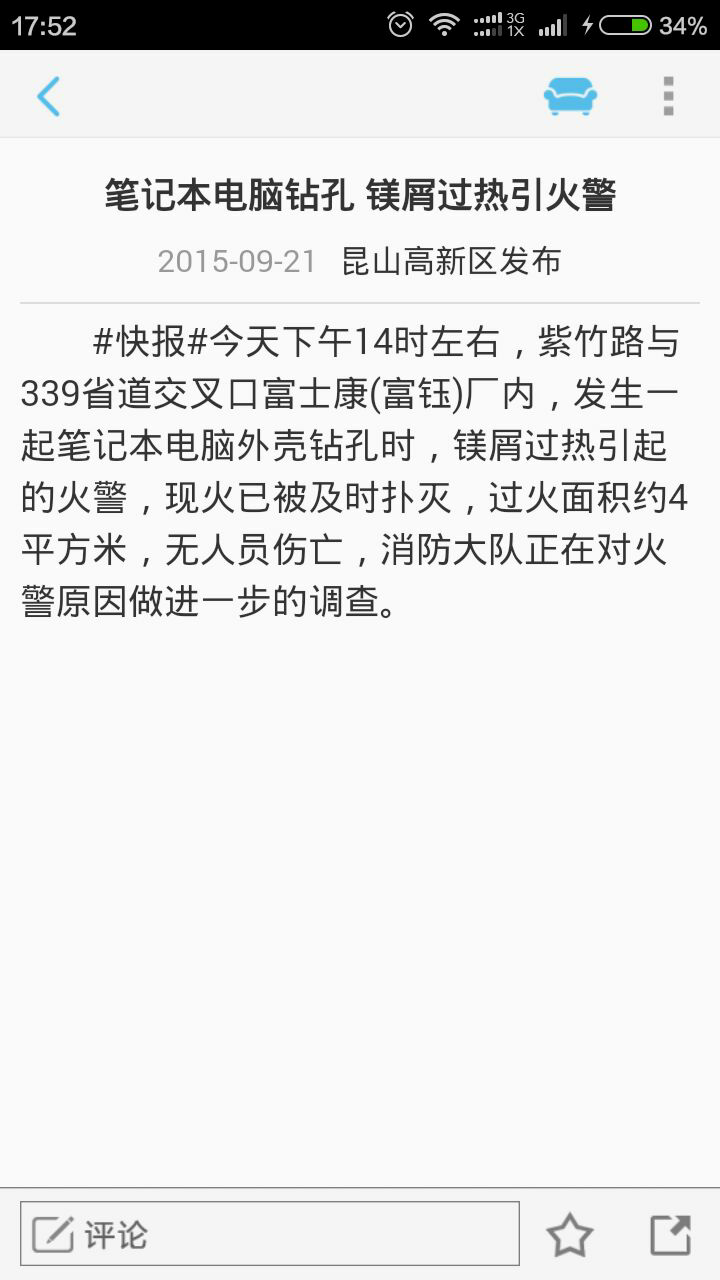Tap the 评论 comment input box
The width and height of the screenshot is (720, 1280).
pos(270,1234)
